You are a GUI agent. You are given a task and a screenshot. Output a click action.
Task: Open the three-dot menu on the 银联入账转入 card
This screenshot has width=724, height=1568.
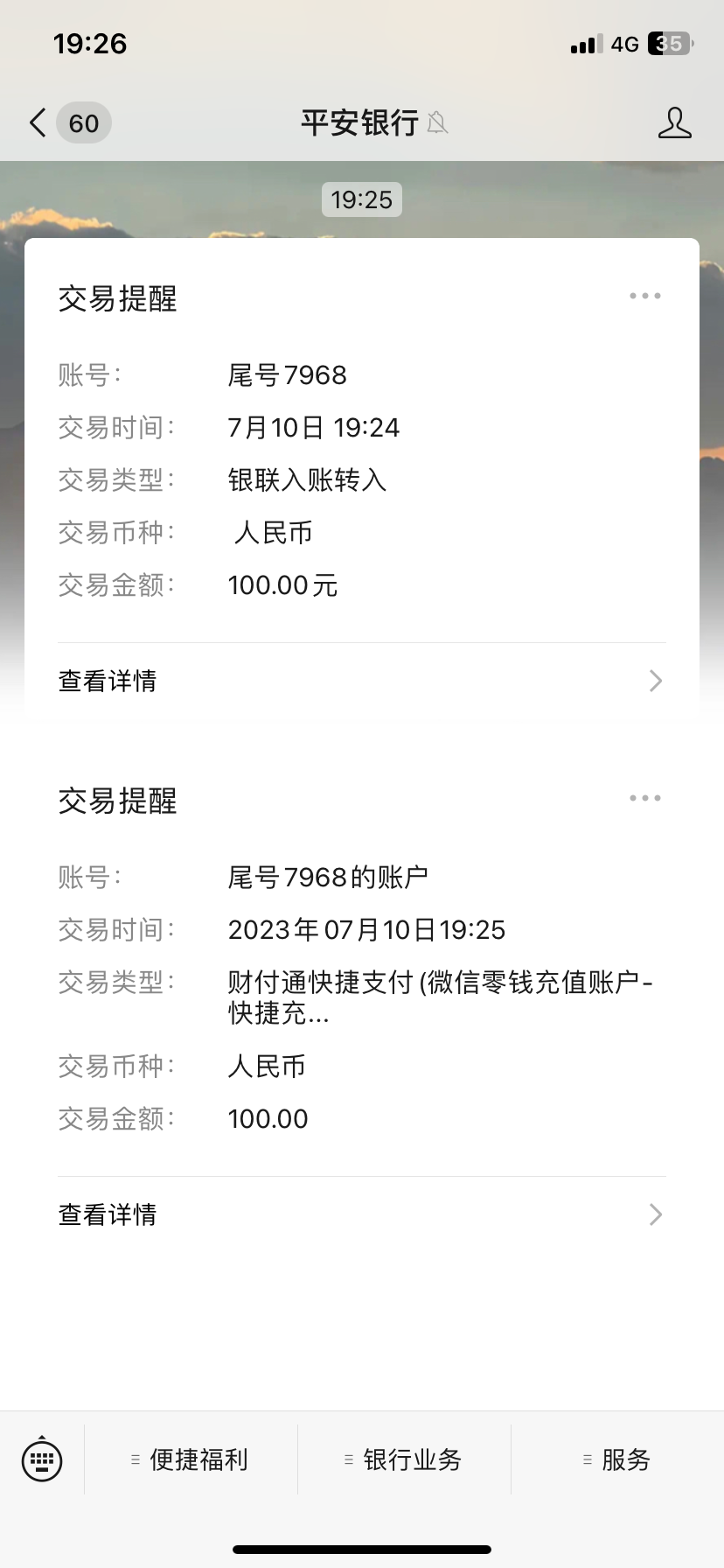644,297
